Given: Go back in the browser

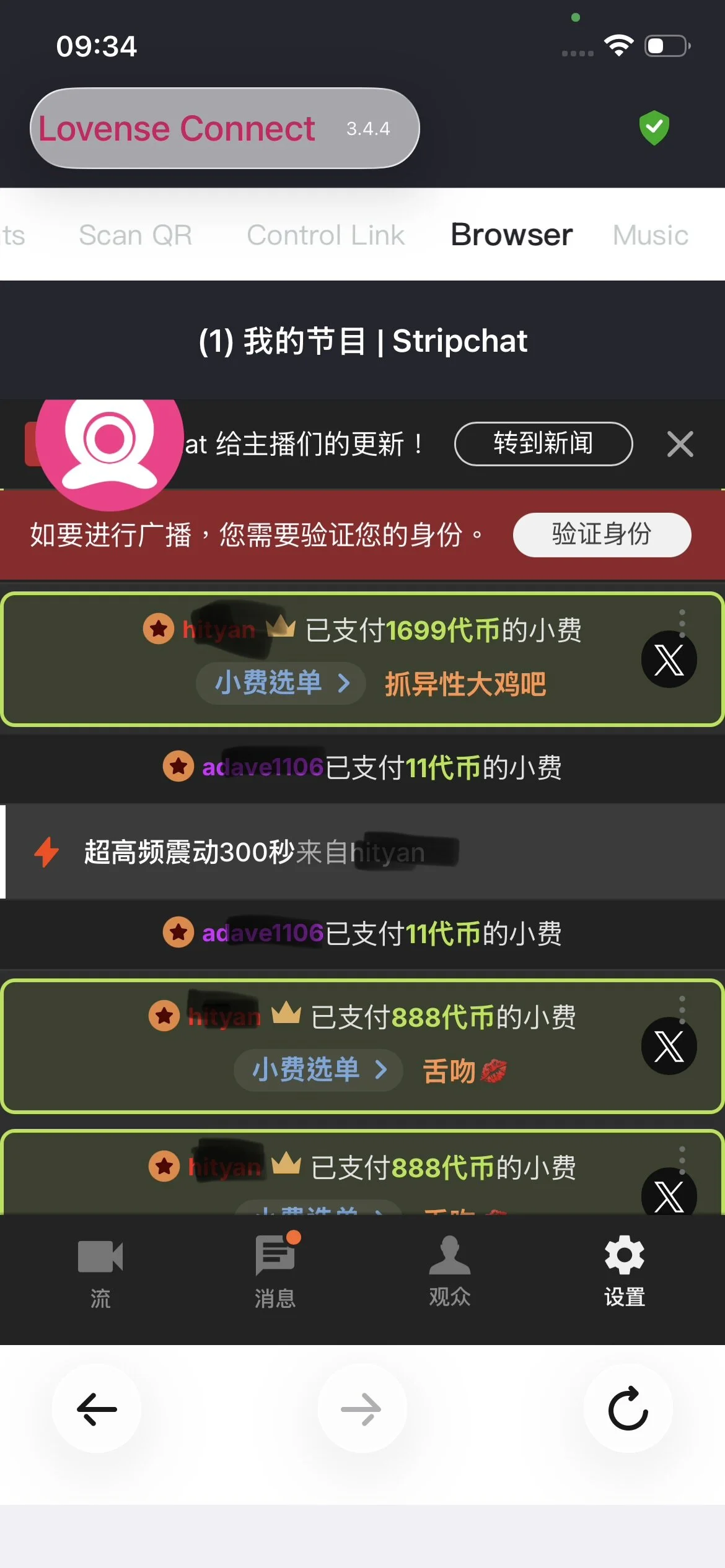Looking at the screenshot, I should pos(97,1409).
